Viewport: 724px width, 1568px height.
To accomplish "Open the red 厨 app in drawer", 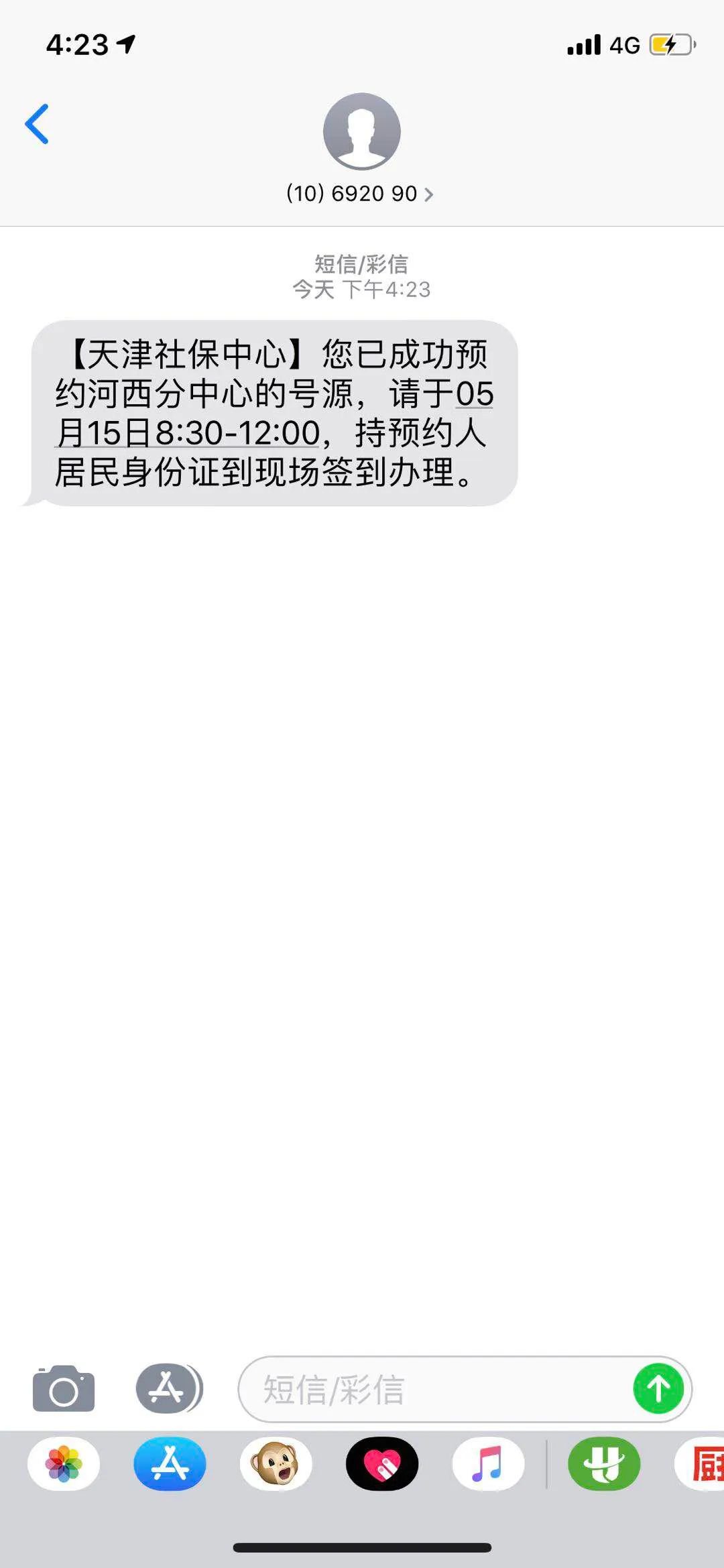I will [x=704, y=1464].
